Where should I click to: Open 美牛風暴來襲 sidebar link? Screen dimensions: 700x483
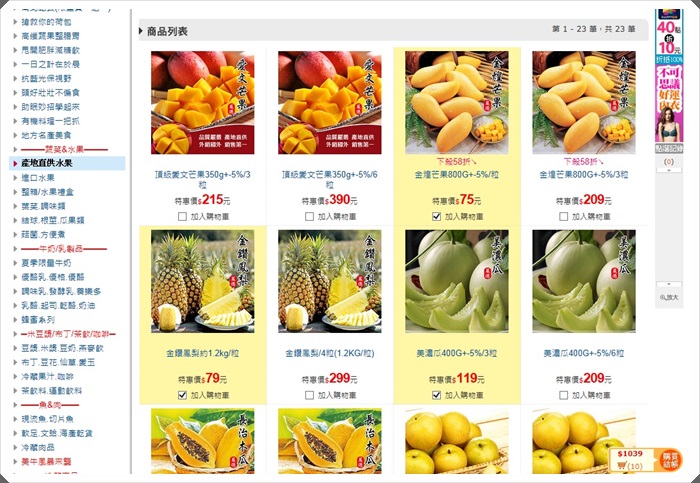click(x=44, y=461)
